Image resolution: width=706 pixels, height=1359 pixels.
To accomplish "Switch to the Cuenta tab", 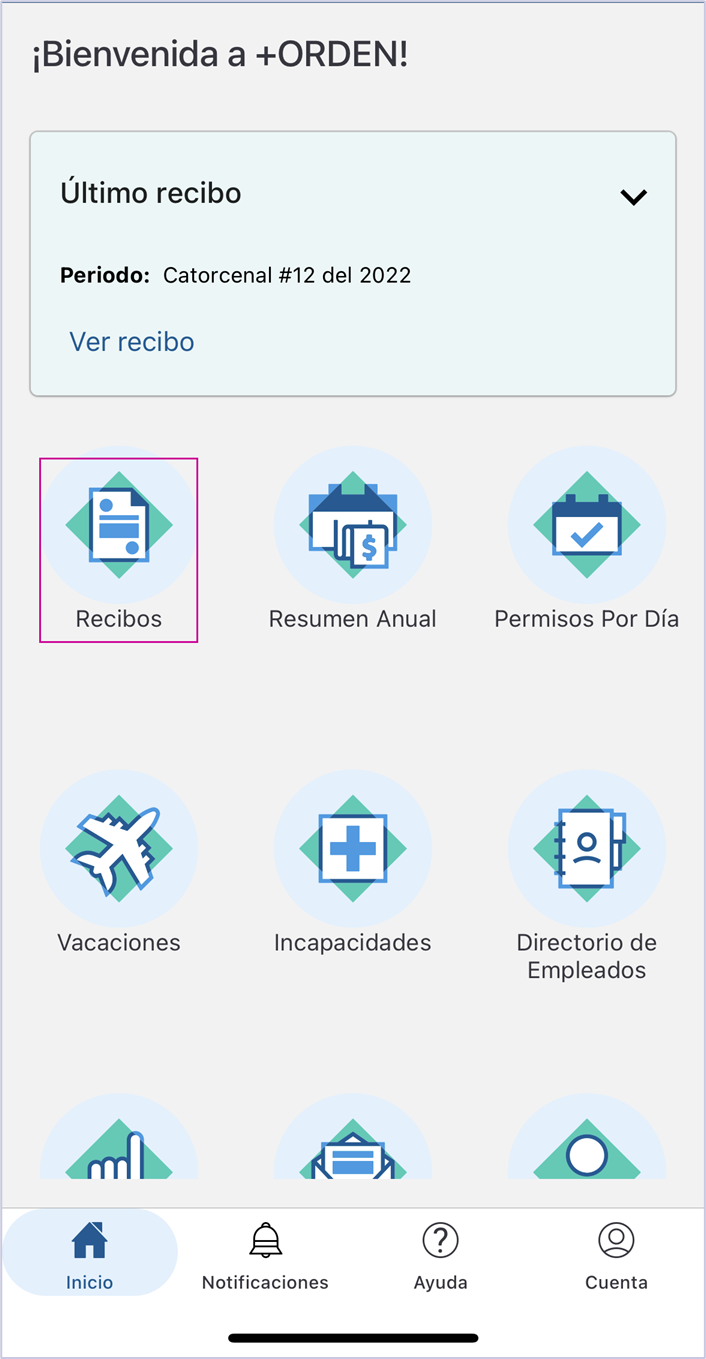I will pos(616,1254).
